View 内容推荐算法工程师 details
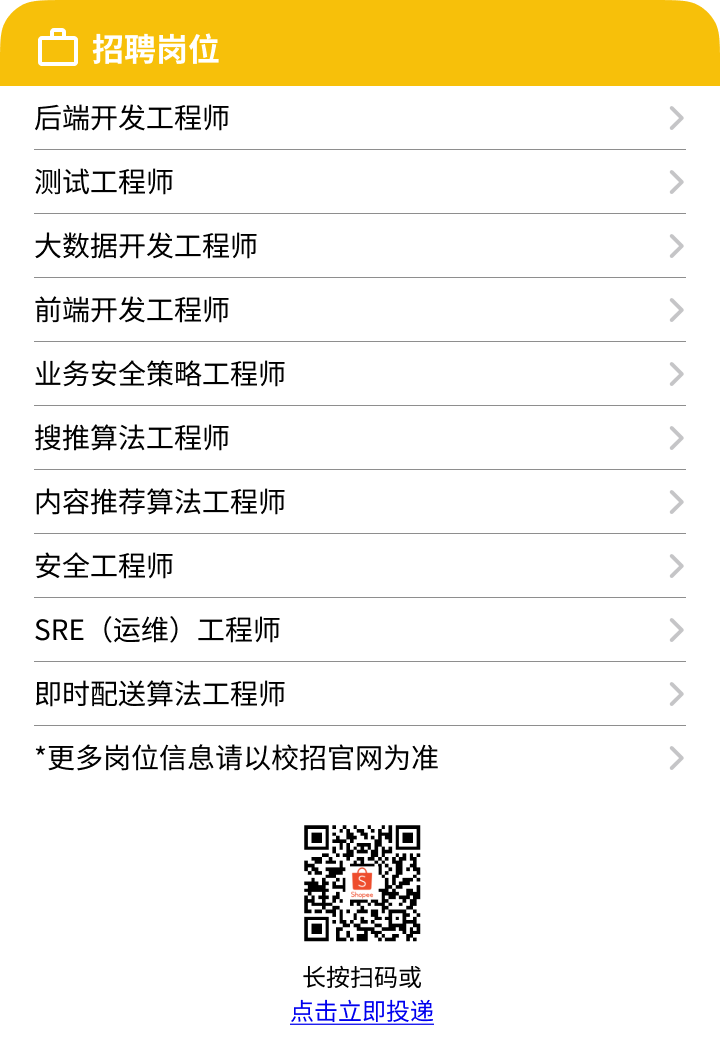The width and height of the screenshot is (720, 1055). pyautogui.click(x=359, y=502)
